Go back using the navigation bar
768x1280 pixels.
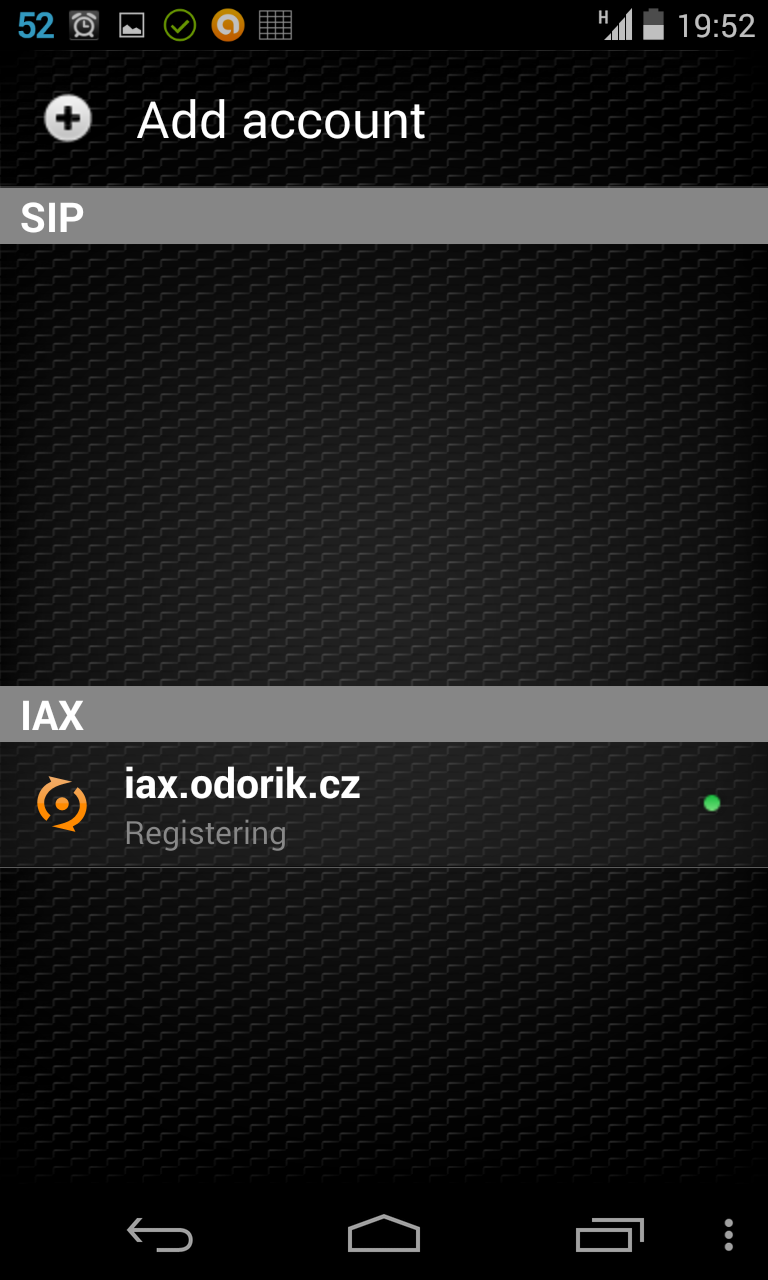pyautogui.click(x=160, y=1235)
